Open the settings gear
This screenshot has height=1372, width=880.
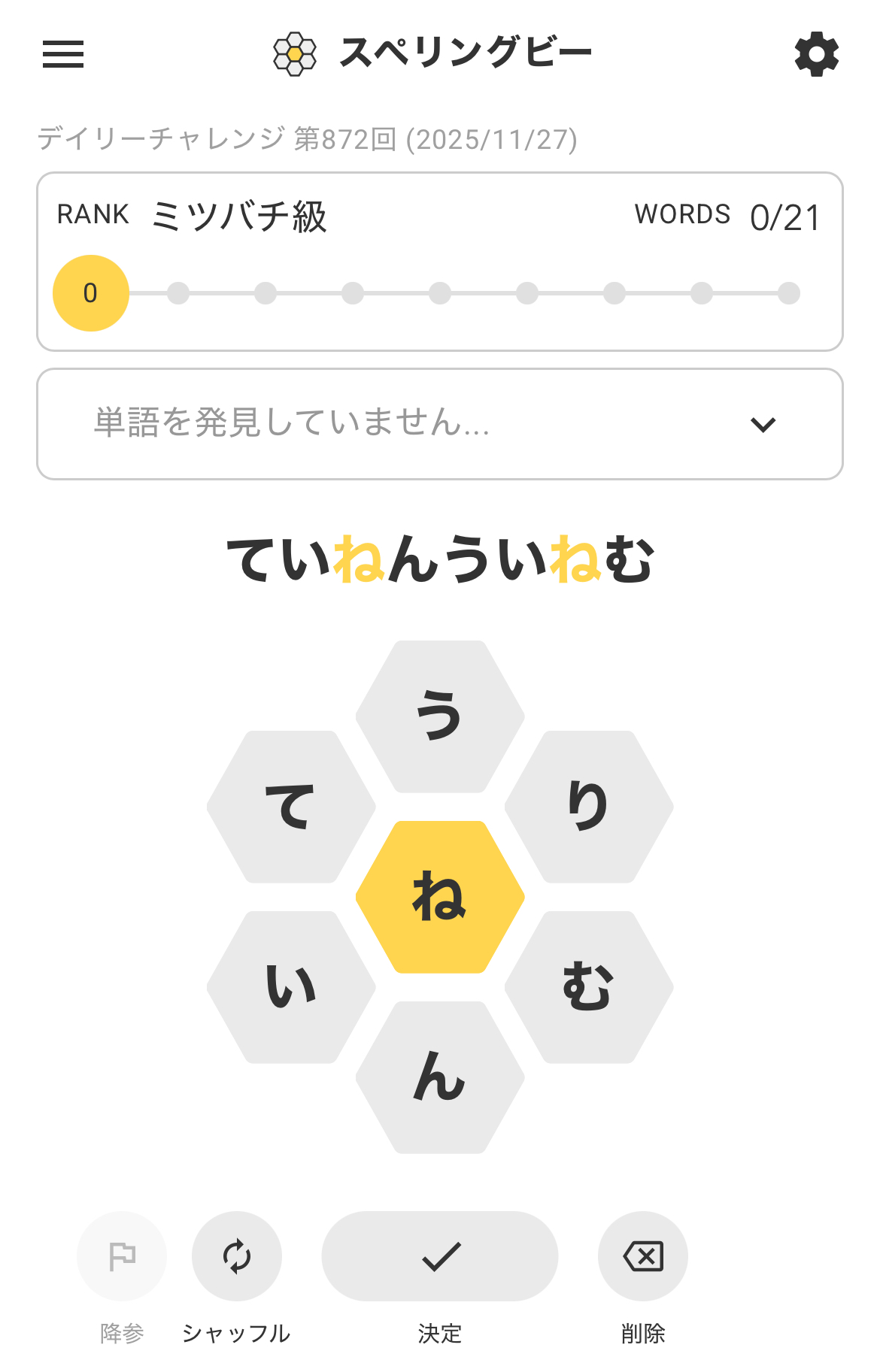click(816, 54)
